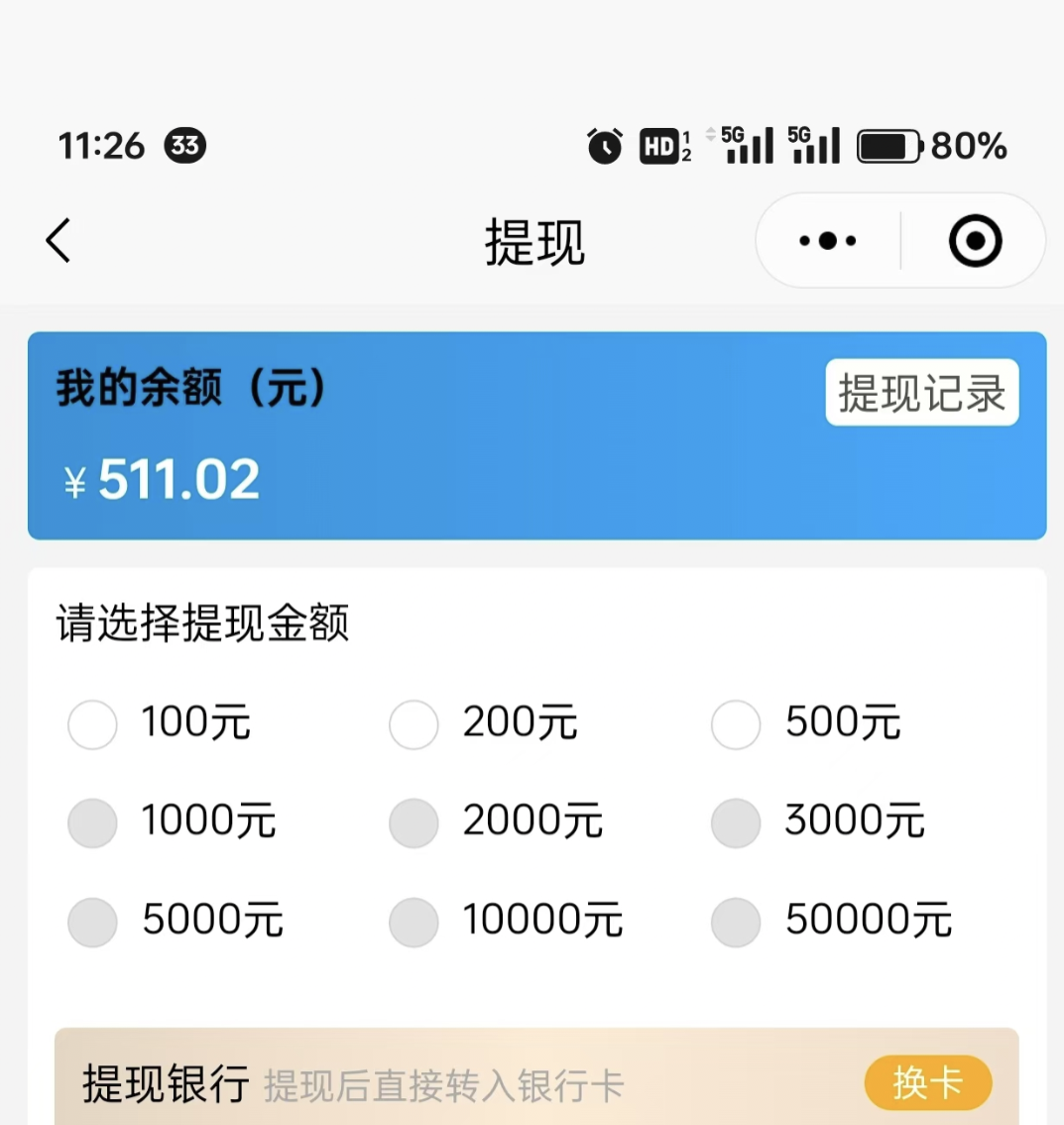The width and height of the screenshot is (1064, 1125).
Task: Pick the 5000元 amount option
Action: 92,922
